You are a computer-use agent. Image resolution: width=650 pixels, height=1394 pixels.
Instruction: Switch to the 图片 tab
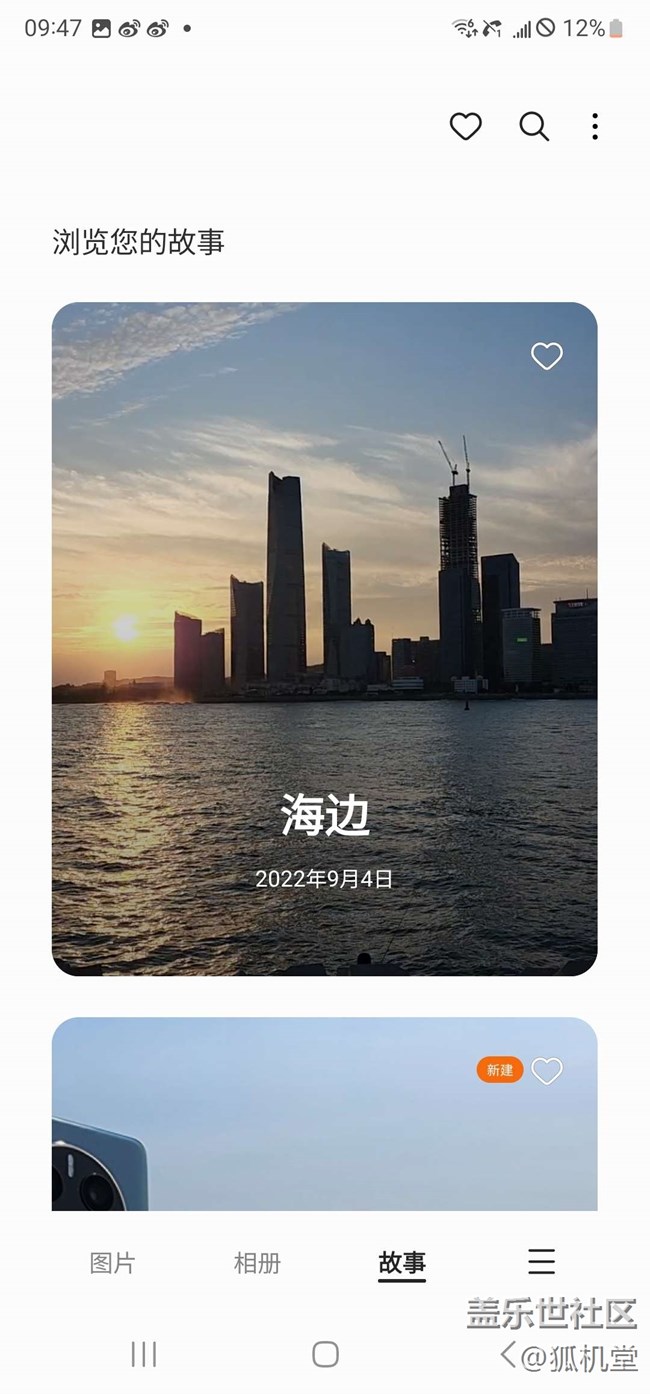coord(112,1263)
